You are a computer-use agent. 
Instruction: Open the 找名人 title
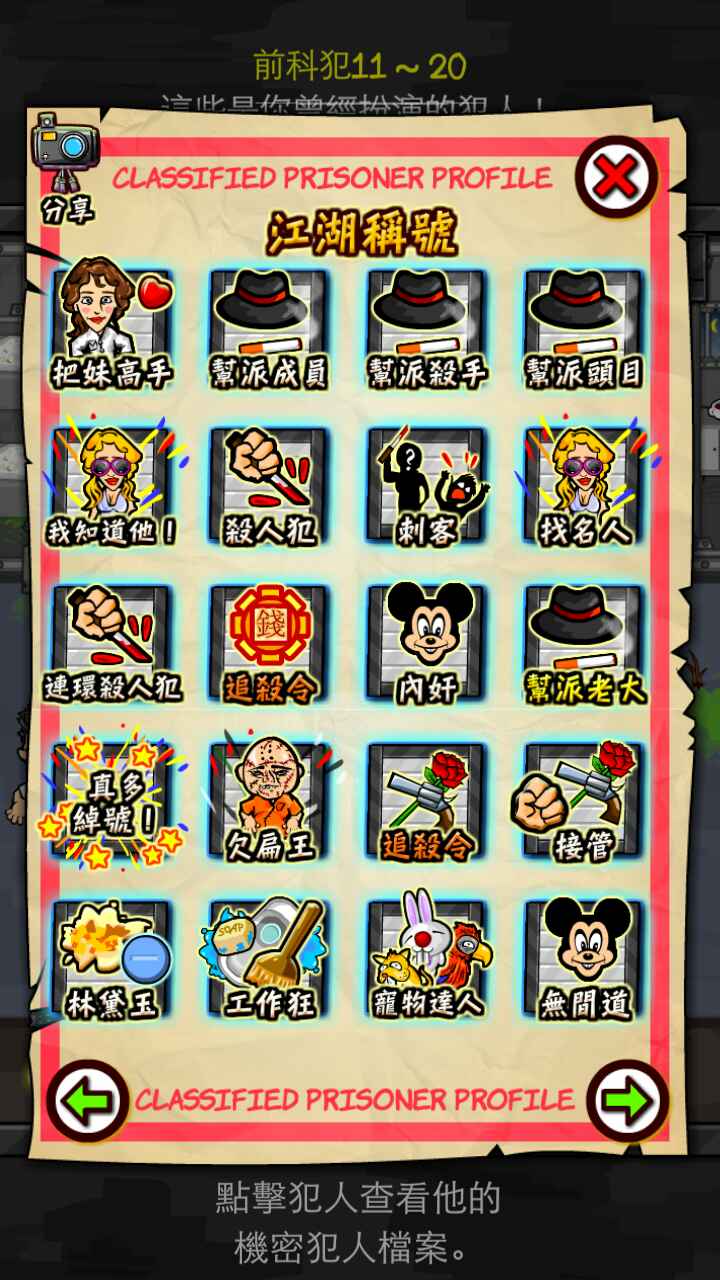[584, 486]
